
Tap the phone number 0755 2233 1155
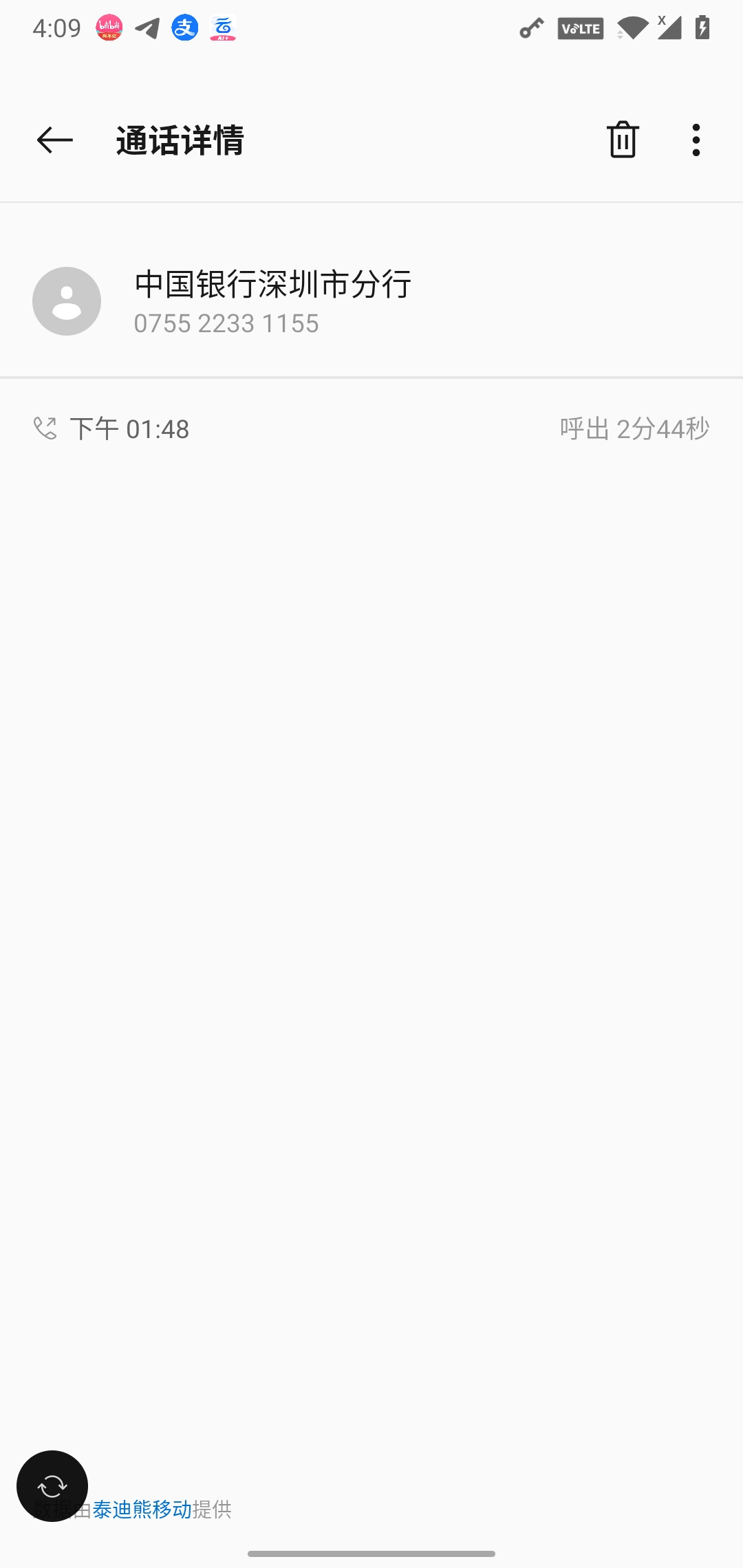tap(226, 323)
